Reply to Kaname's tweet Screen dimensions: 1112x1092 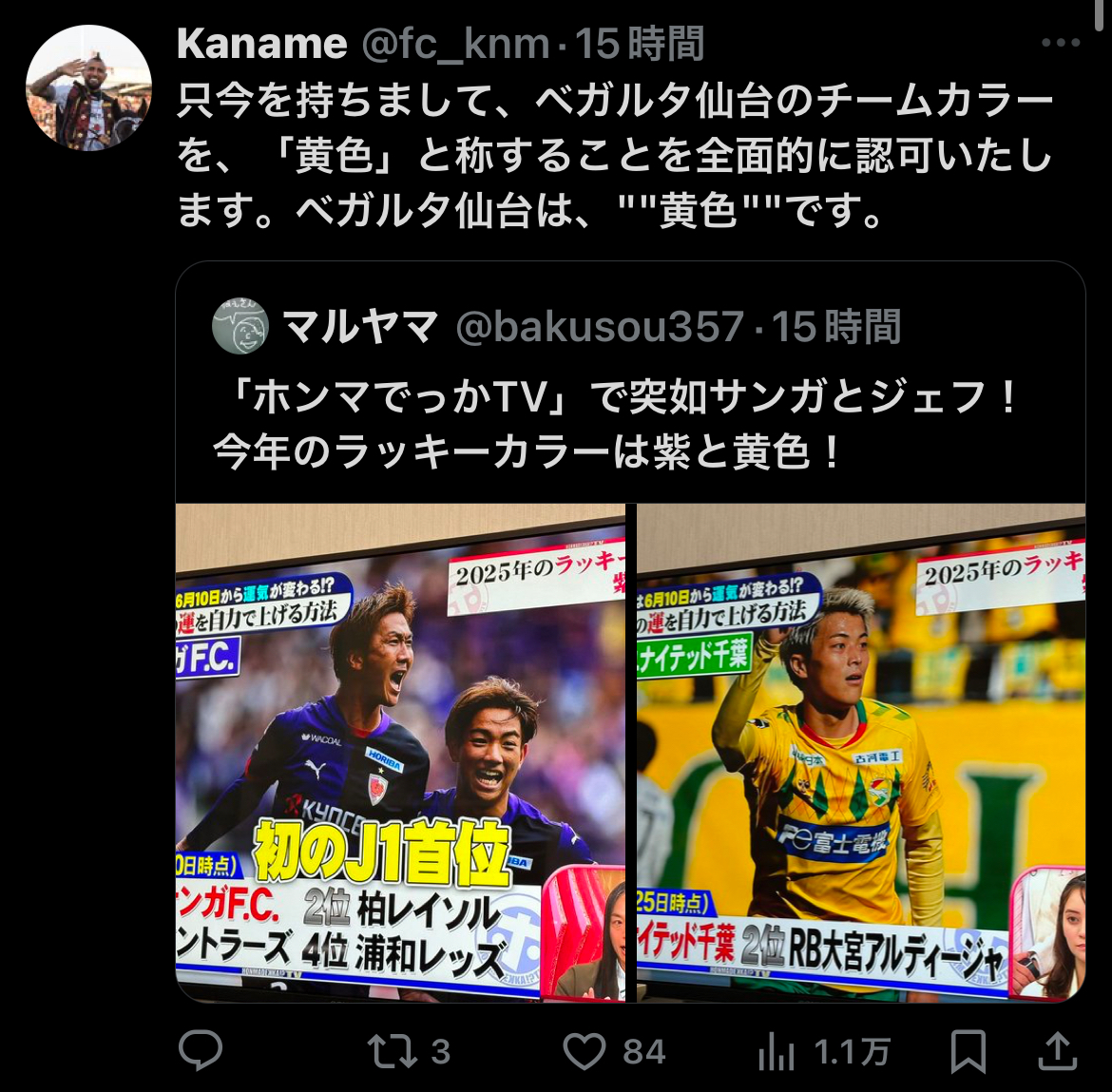point(201,1051)
